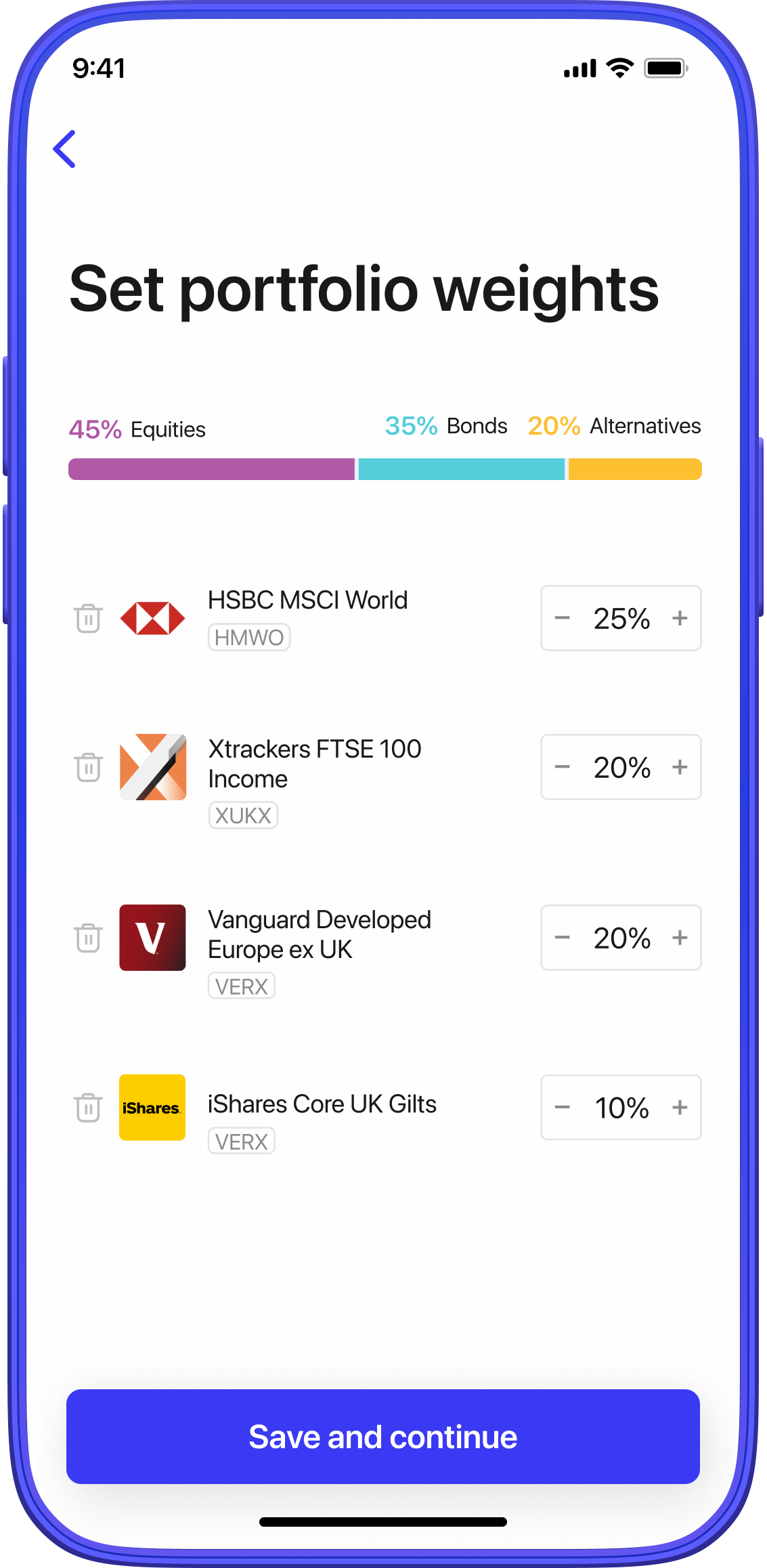Decrease iShares Core UK Gilts weight
This screenshot has height=1568, width=767.
(x=563, y=1108)
